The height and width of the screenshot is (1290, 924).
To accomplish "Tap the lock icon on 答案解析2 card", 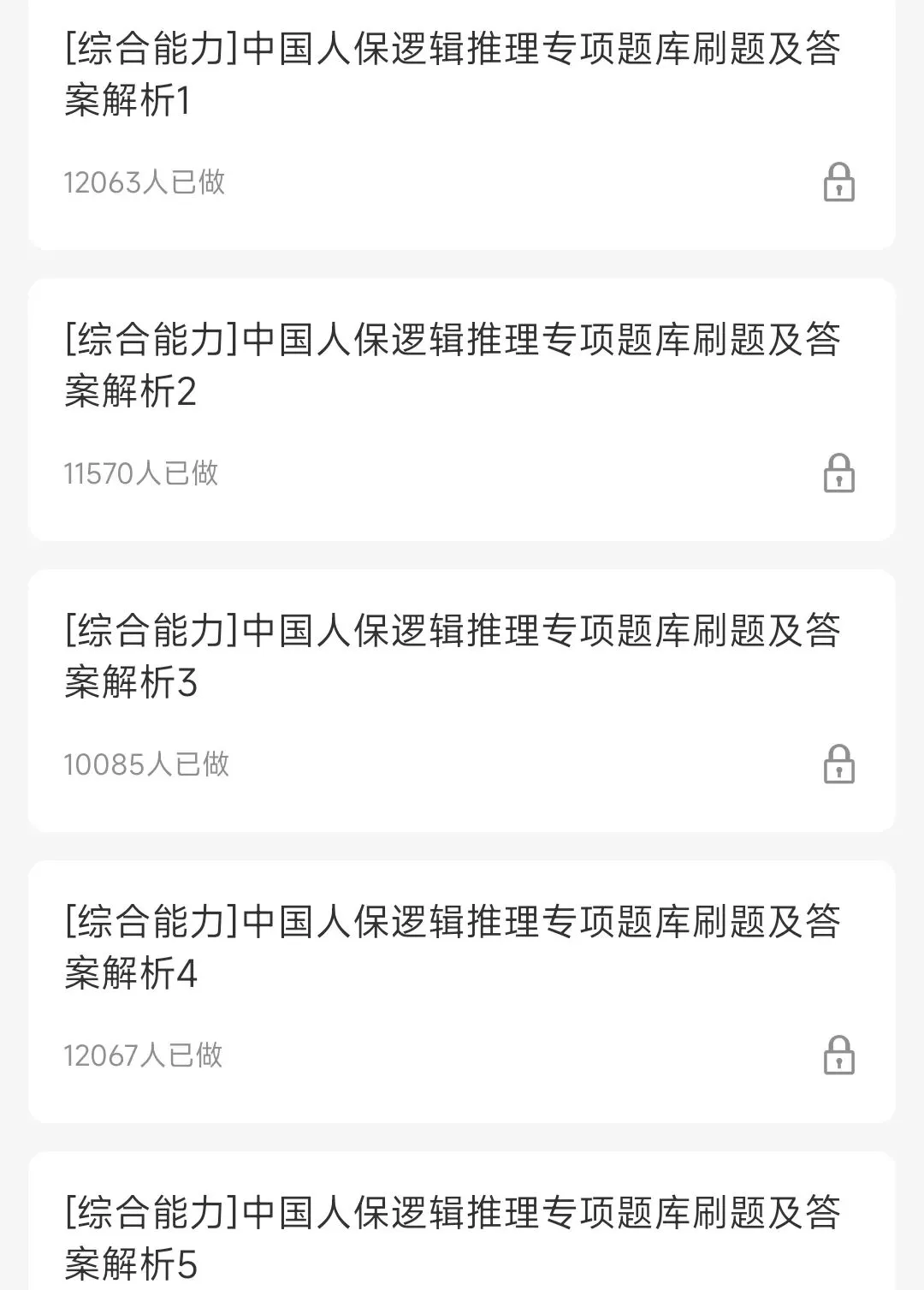I will (838, 473).
